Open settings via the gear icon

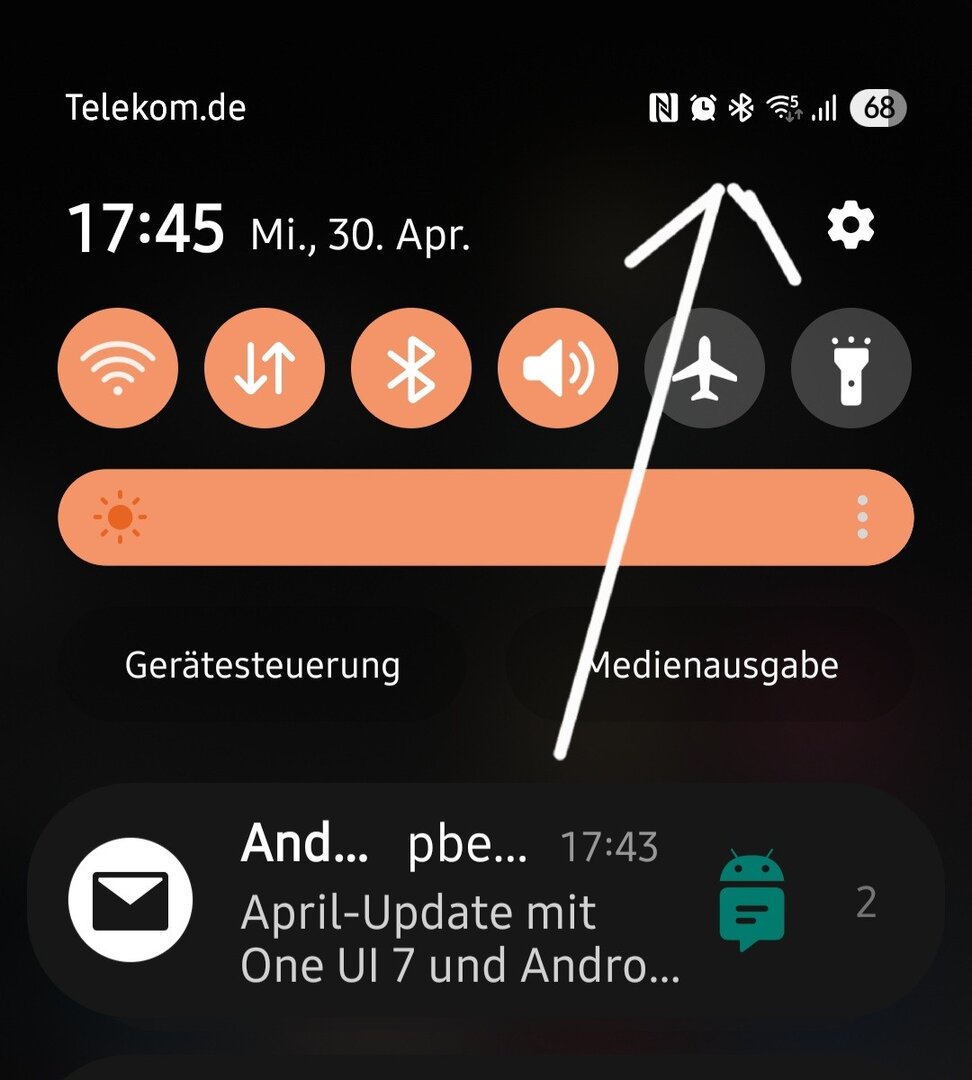tap(850, 226)
